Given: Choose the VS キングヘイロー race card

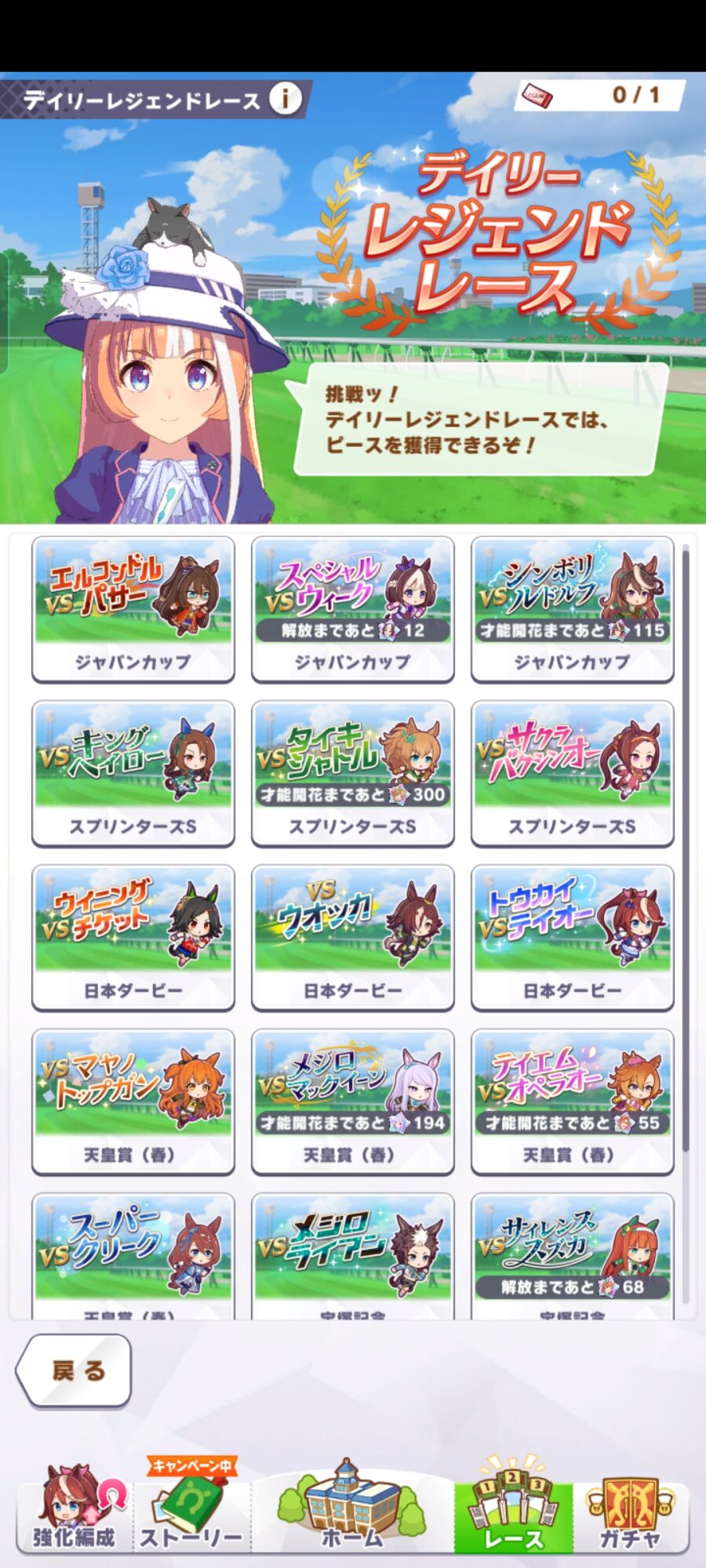Looking at the screenshot, I should [133, 774].
